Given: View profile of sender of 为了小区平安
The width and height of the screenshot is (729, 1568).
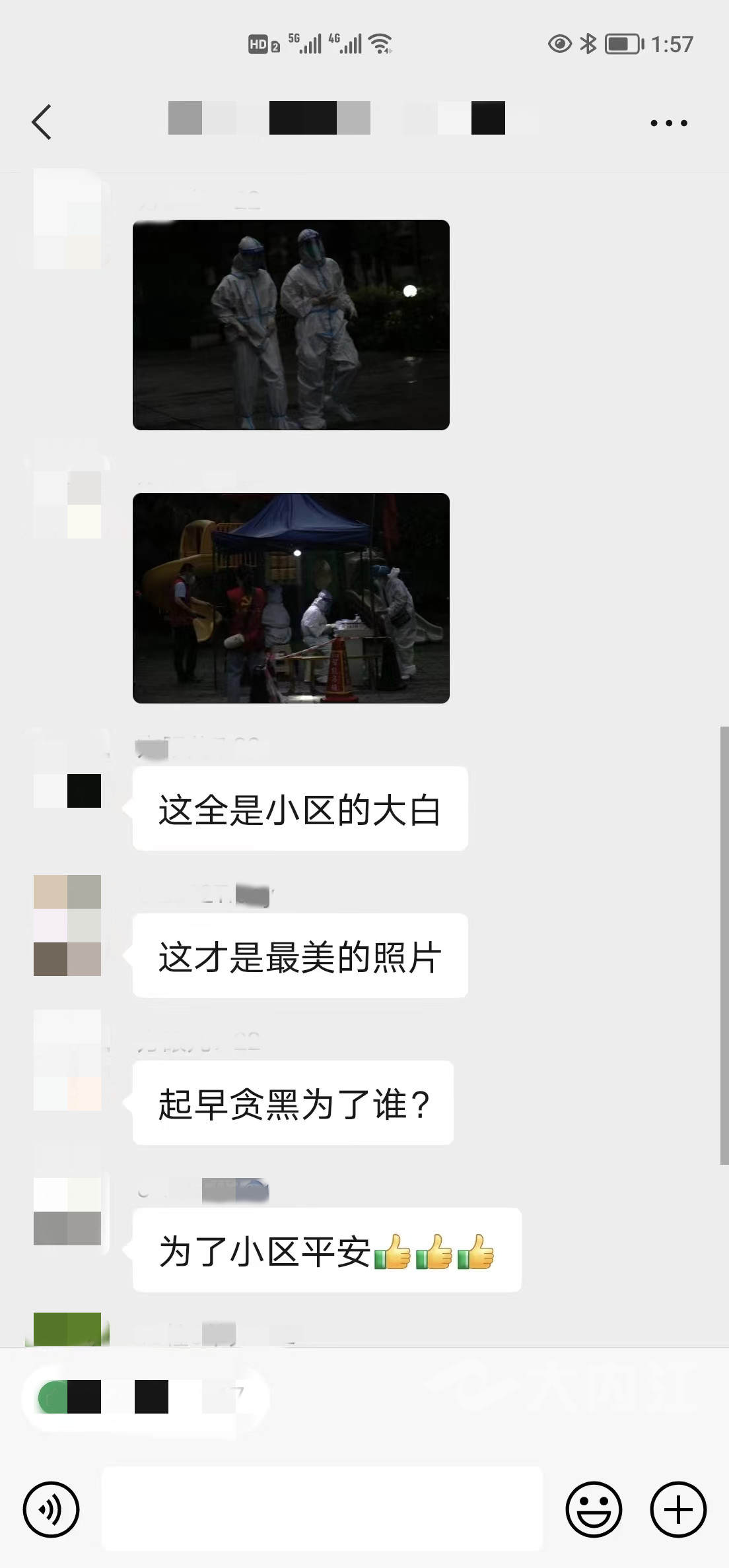Looking at the screenshot, I should point(67,1212).
